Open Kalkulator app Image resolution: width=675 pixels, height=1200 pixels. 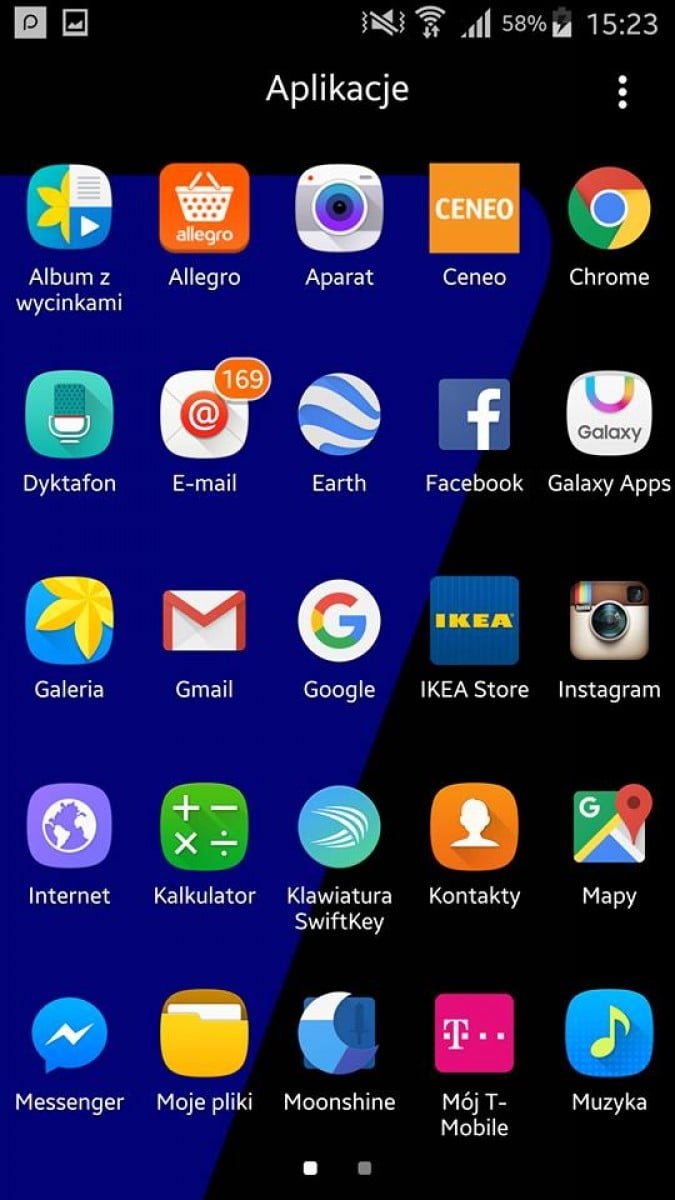[x=204, y=828]
